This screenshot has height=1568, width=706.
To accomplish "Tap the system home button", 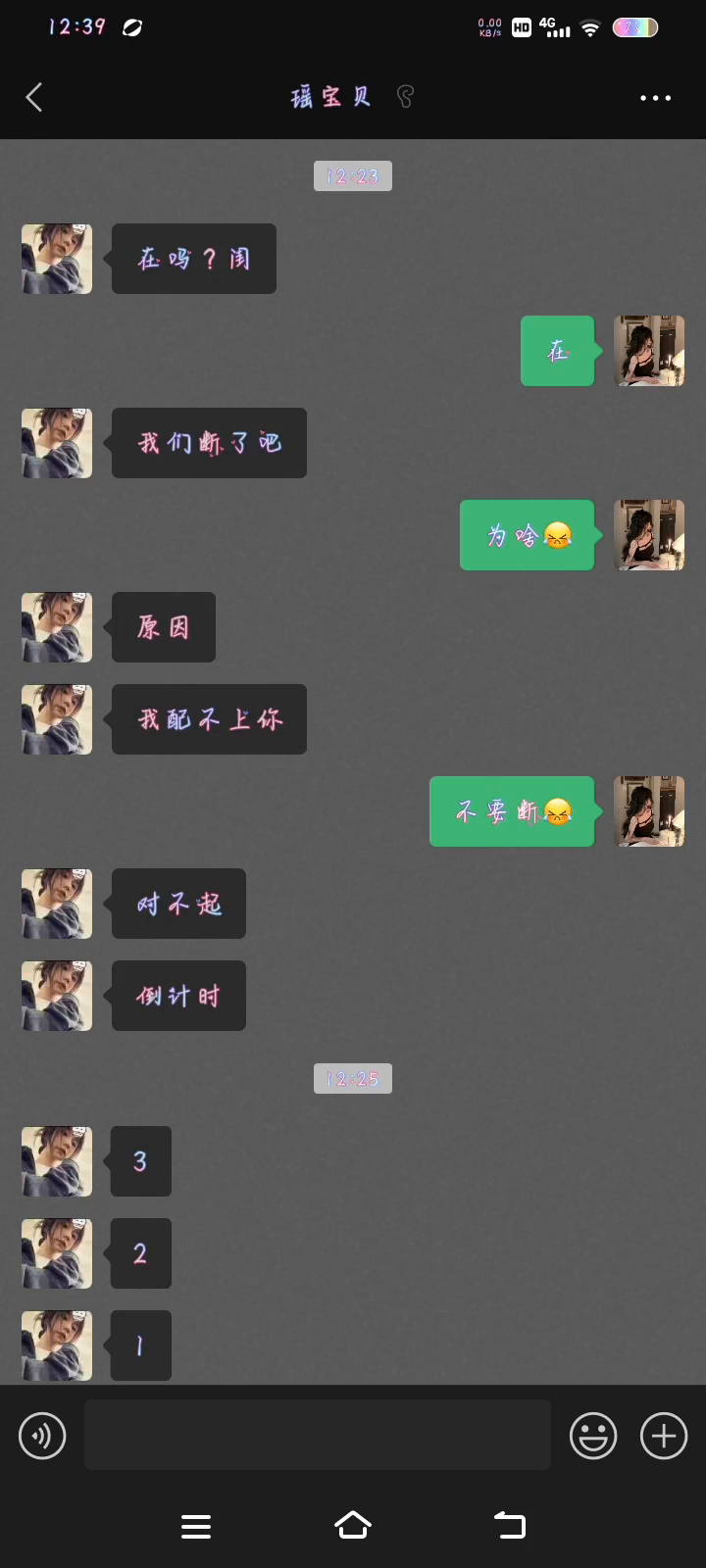I will pyautogui.click(x=353, y=1525).
